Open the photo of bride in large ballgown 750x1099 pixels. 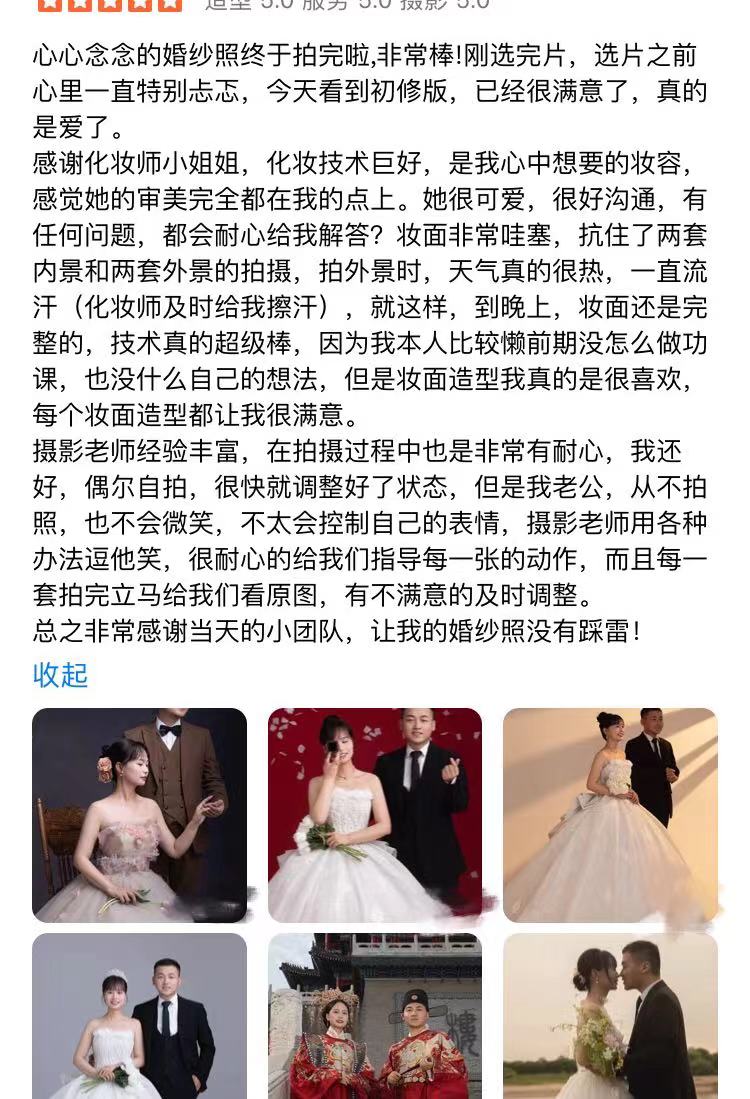(x=610, y=815)
